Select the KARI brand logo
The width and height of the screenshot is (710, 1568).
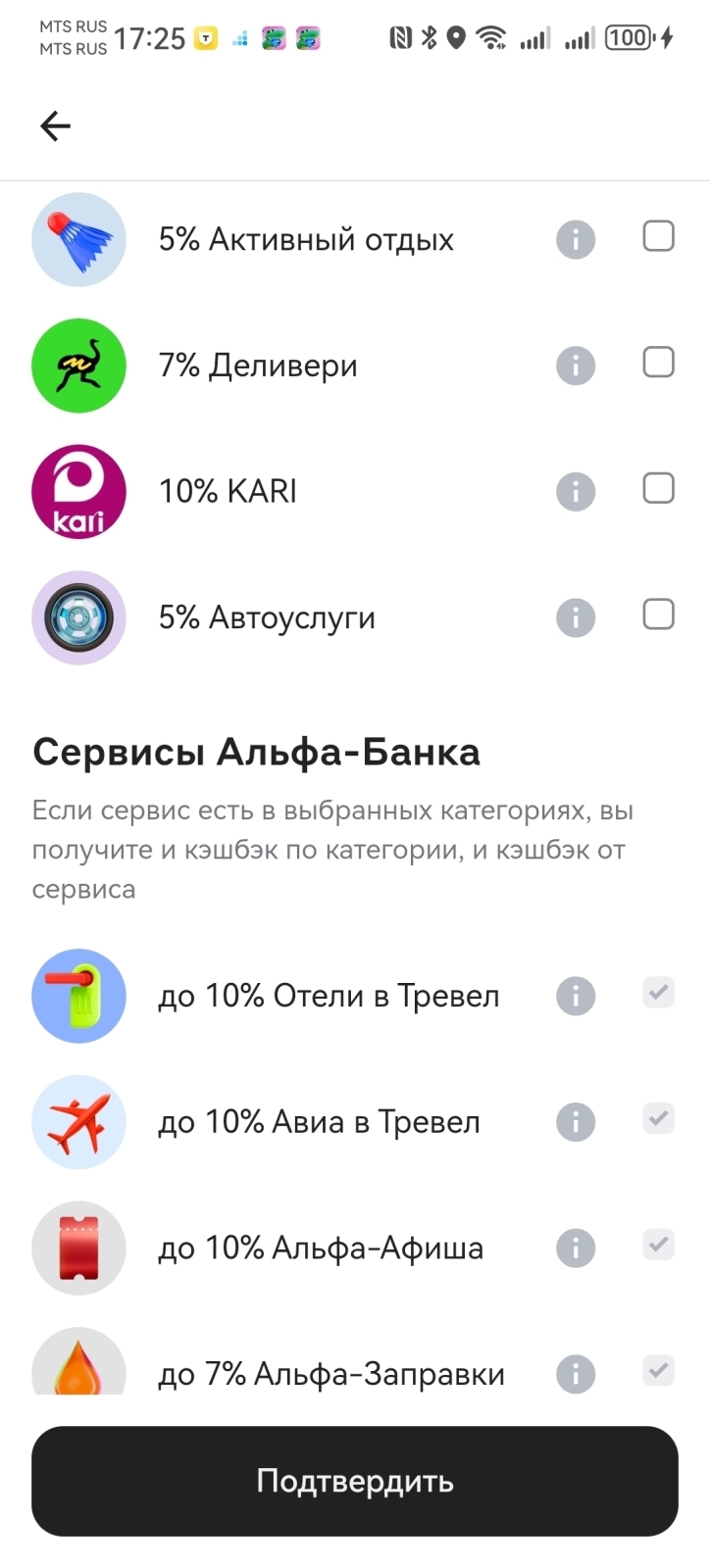(78, 491)
